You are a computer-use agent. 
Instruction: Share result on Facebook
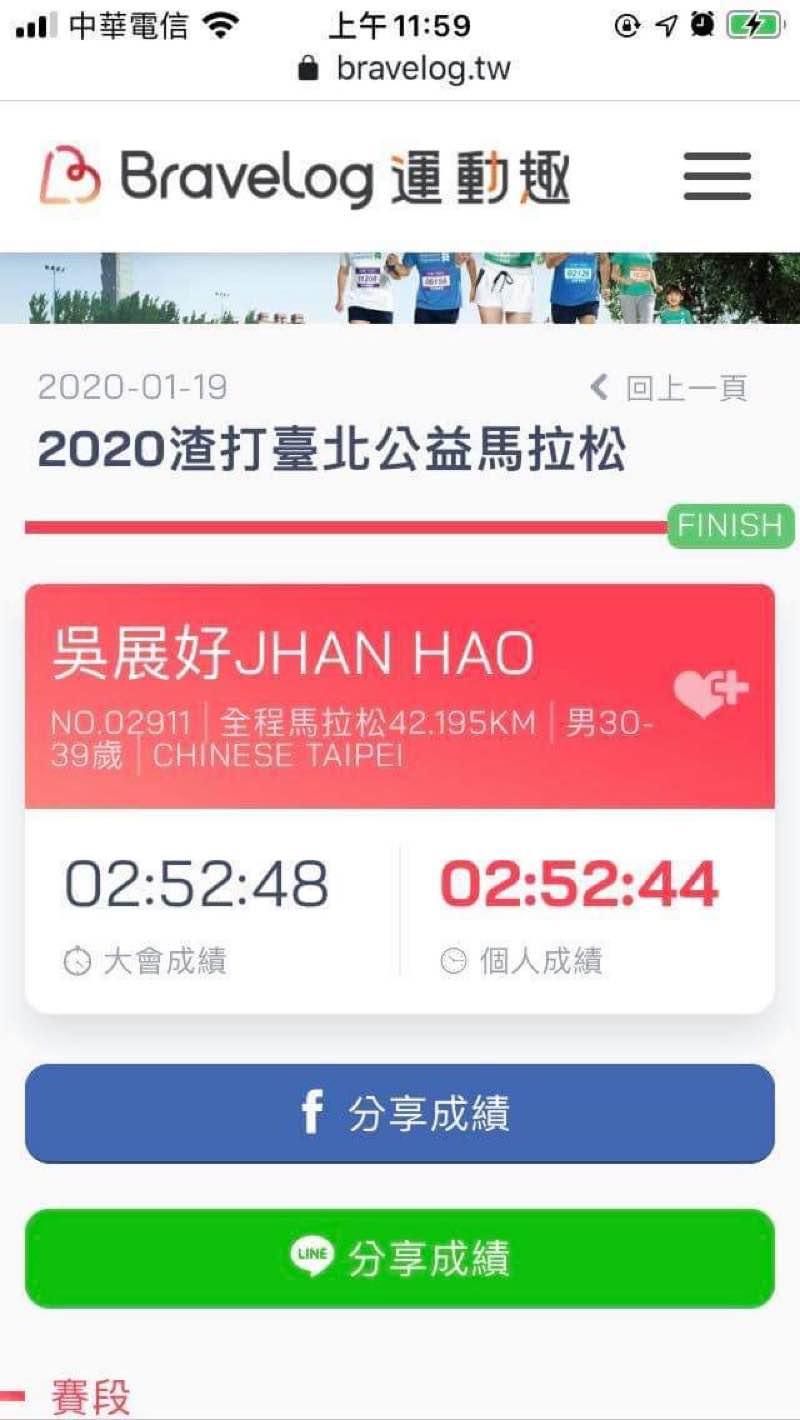(x=400, y=1113)
